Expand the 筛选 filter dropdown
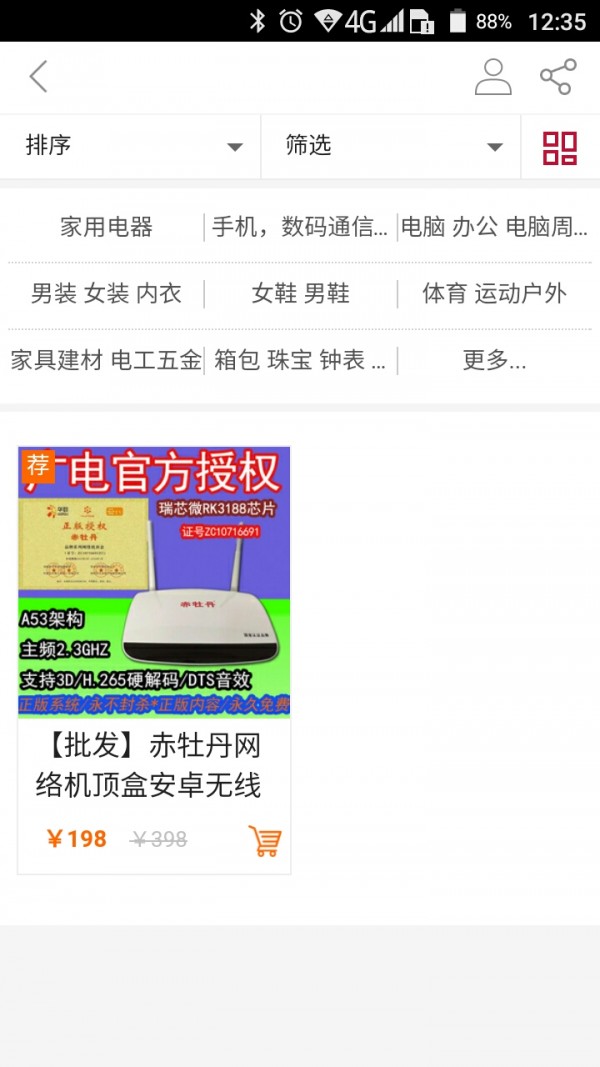600x1067 pixels. click(x=390, y=146)
